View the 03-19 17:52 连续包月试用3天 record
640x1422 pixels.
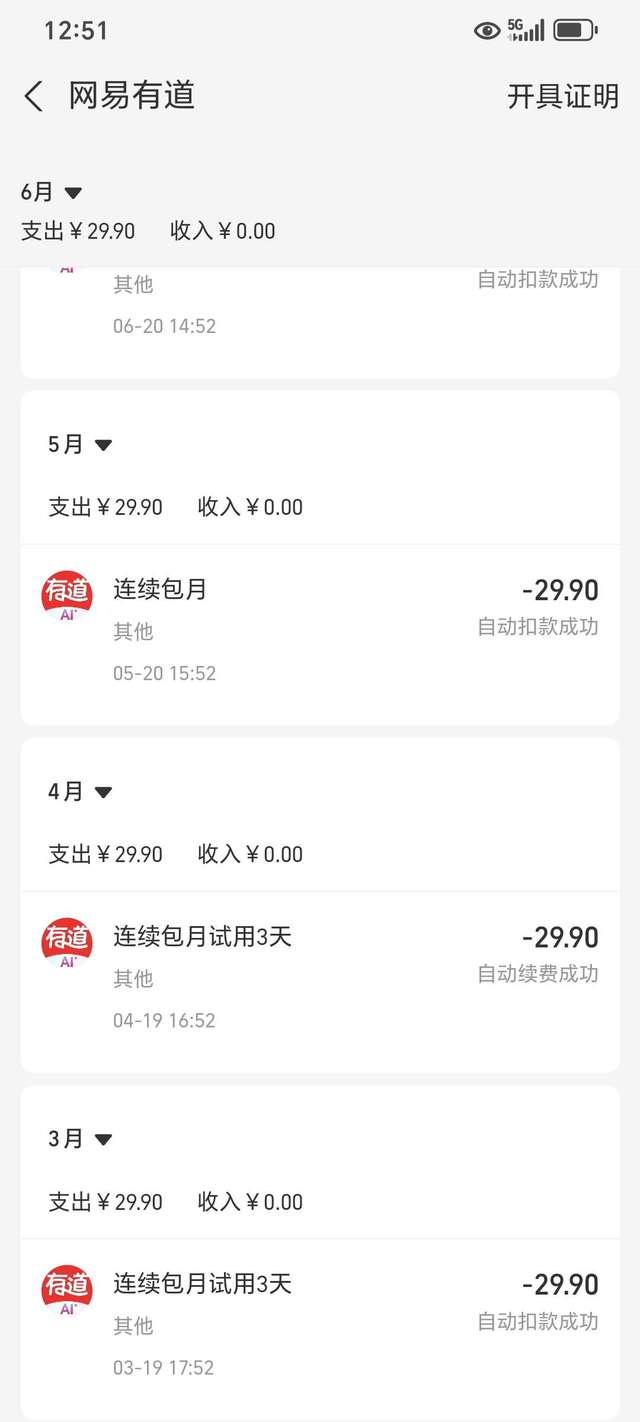320,1324
